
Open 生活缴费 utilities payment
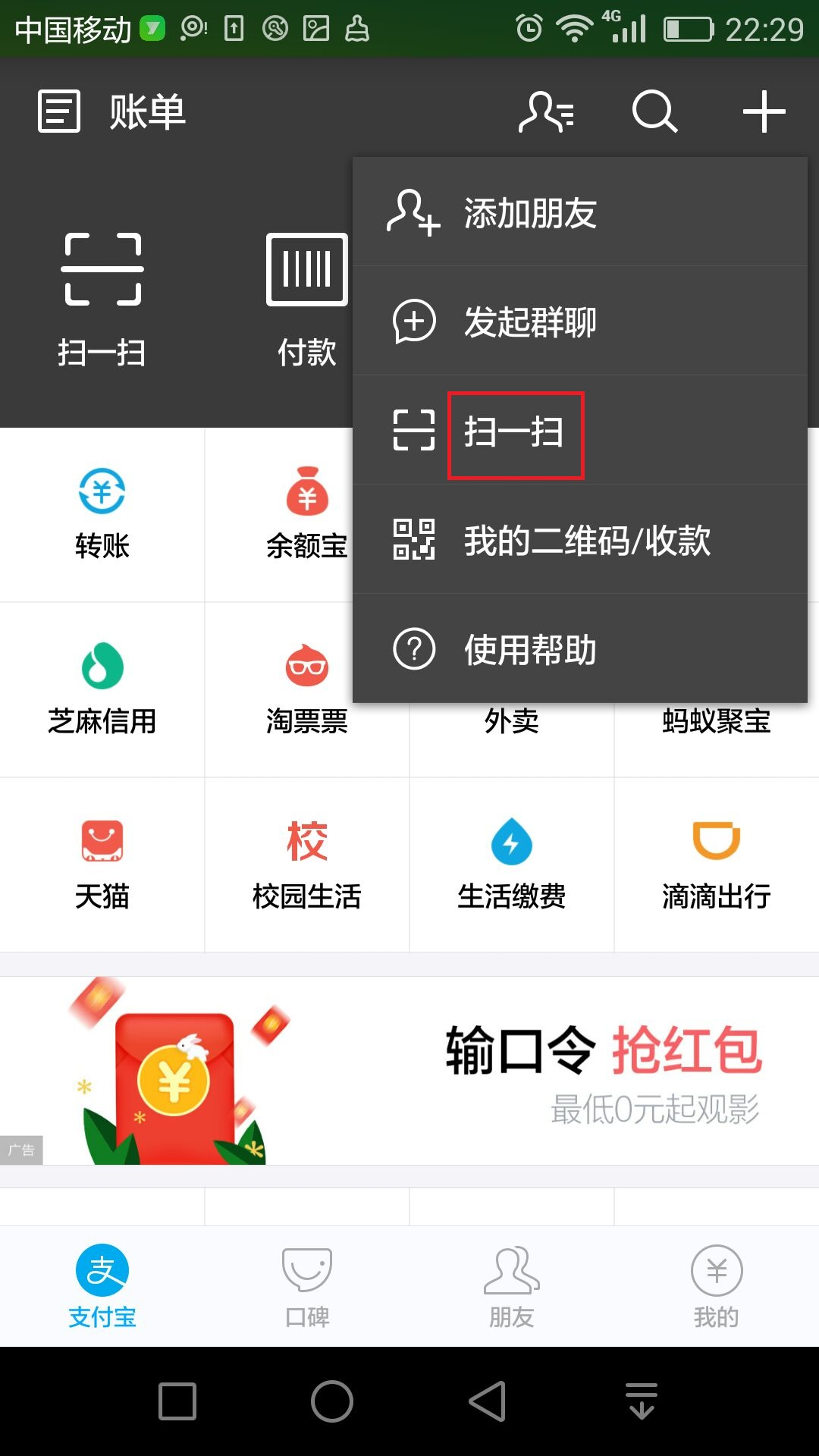coord(511,864)
